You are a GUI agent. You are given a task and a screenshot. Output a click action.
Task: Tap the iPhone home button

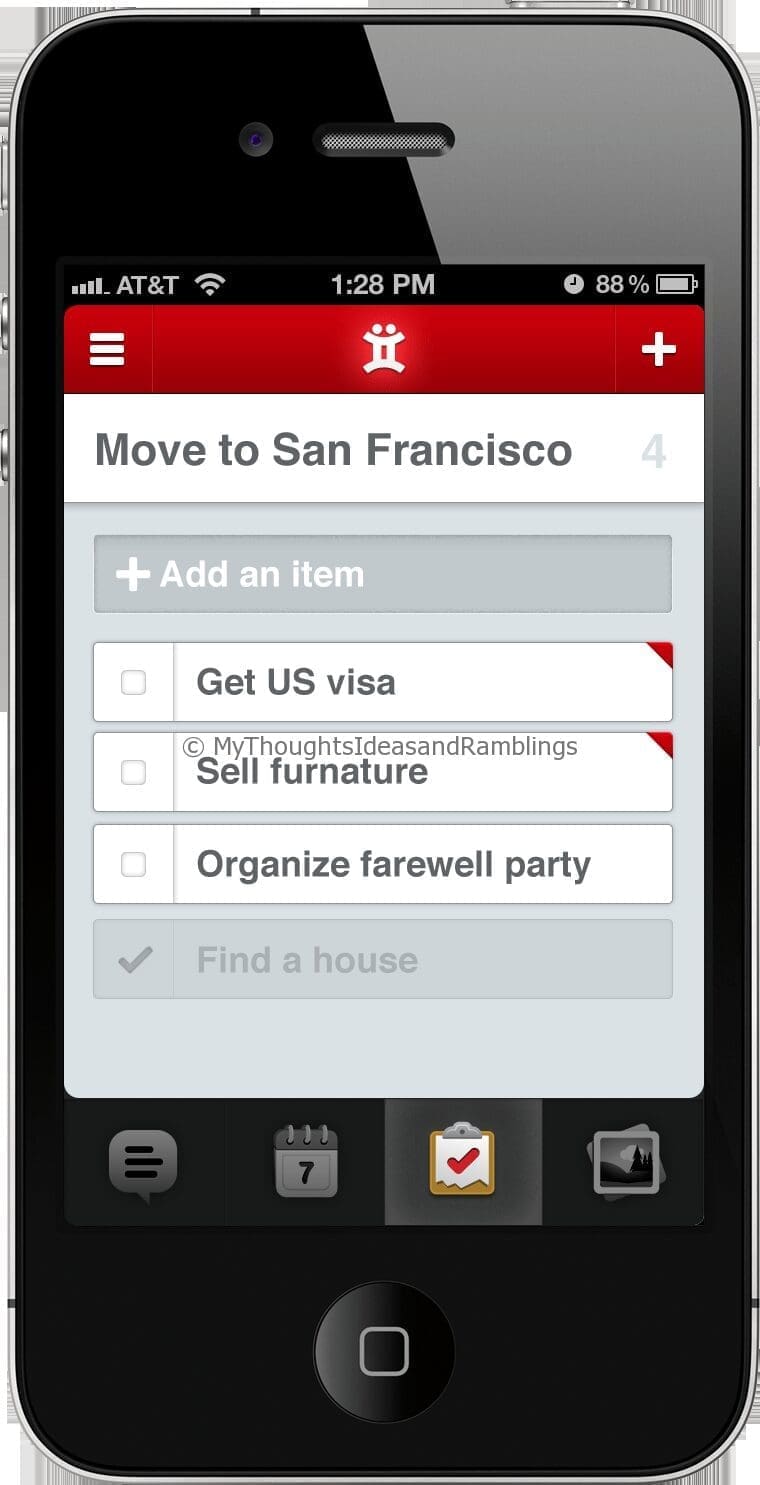384,1351
